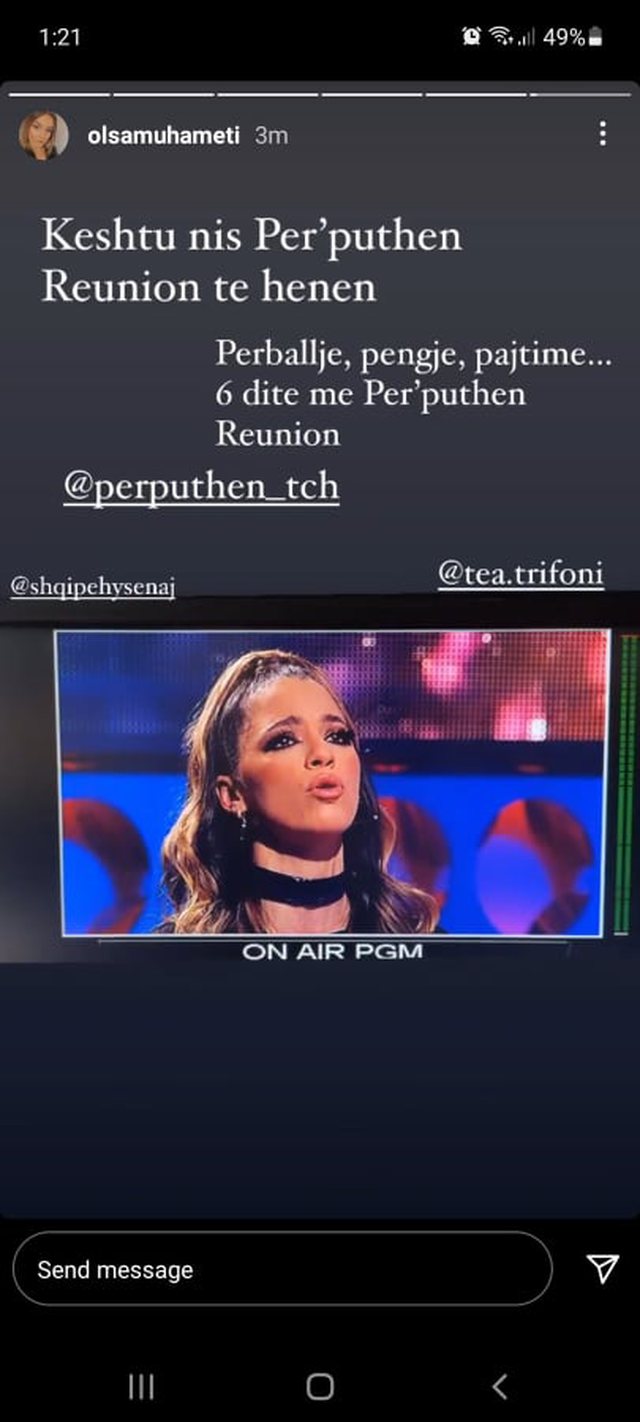Open recent apps view
The height and width of the screenshot is (1422, 640).
point(141,1386)
